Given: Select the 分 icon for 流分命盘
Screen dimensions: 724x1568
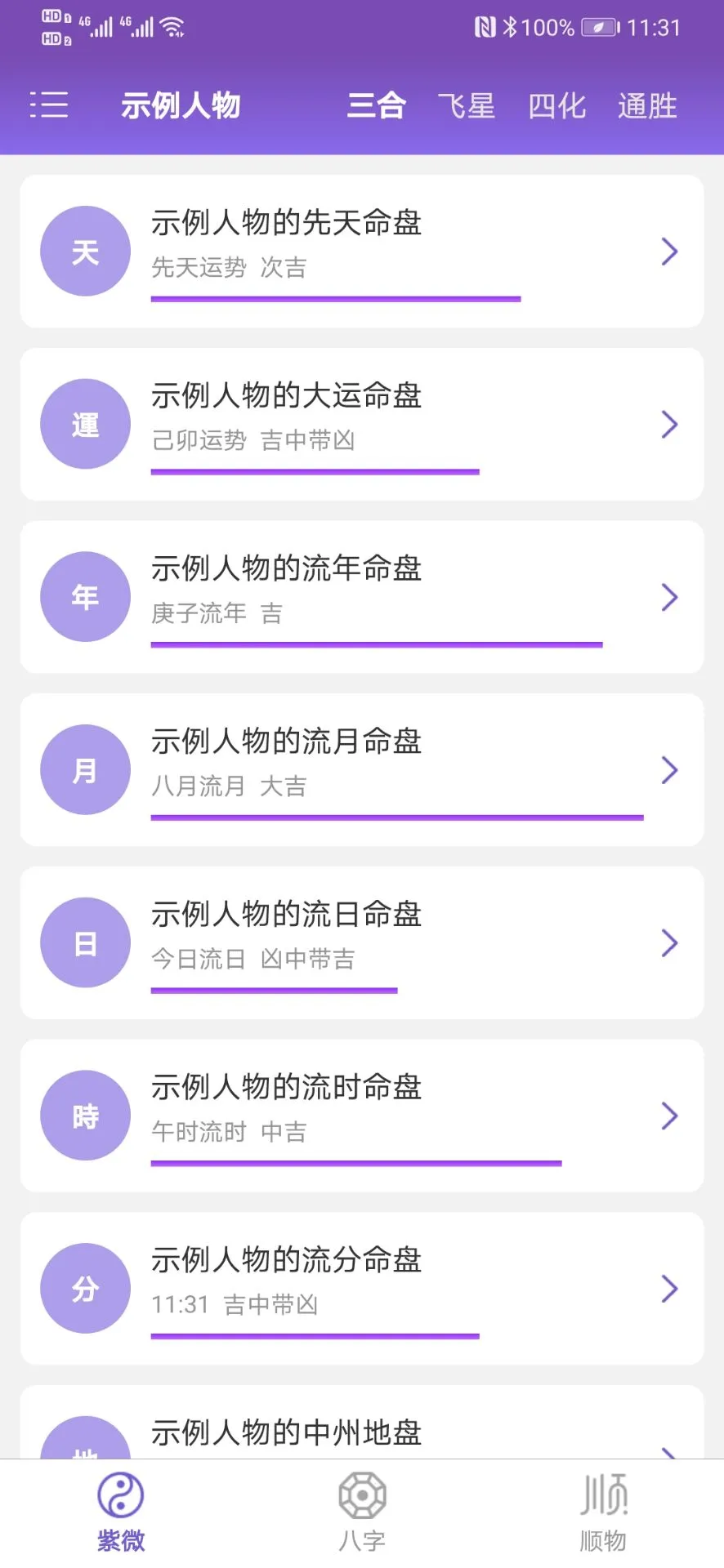Looking at the screenshot, I should (85, 1287).
